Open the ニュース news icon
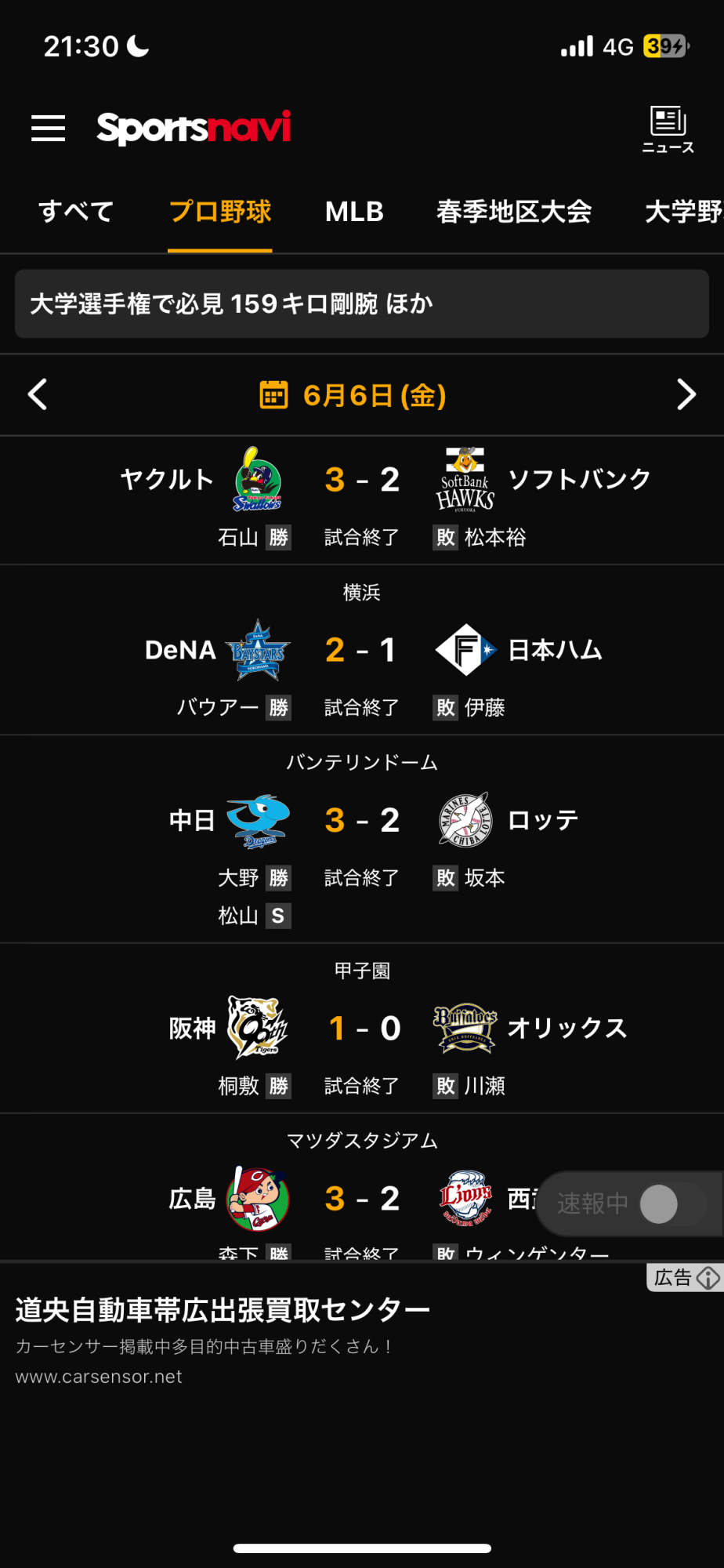724x1568 pixels. [668, 129]
